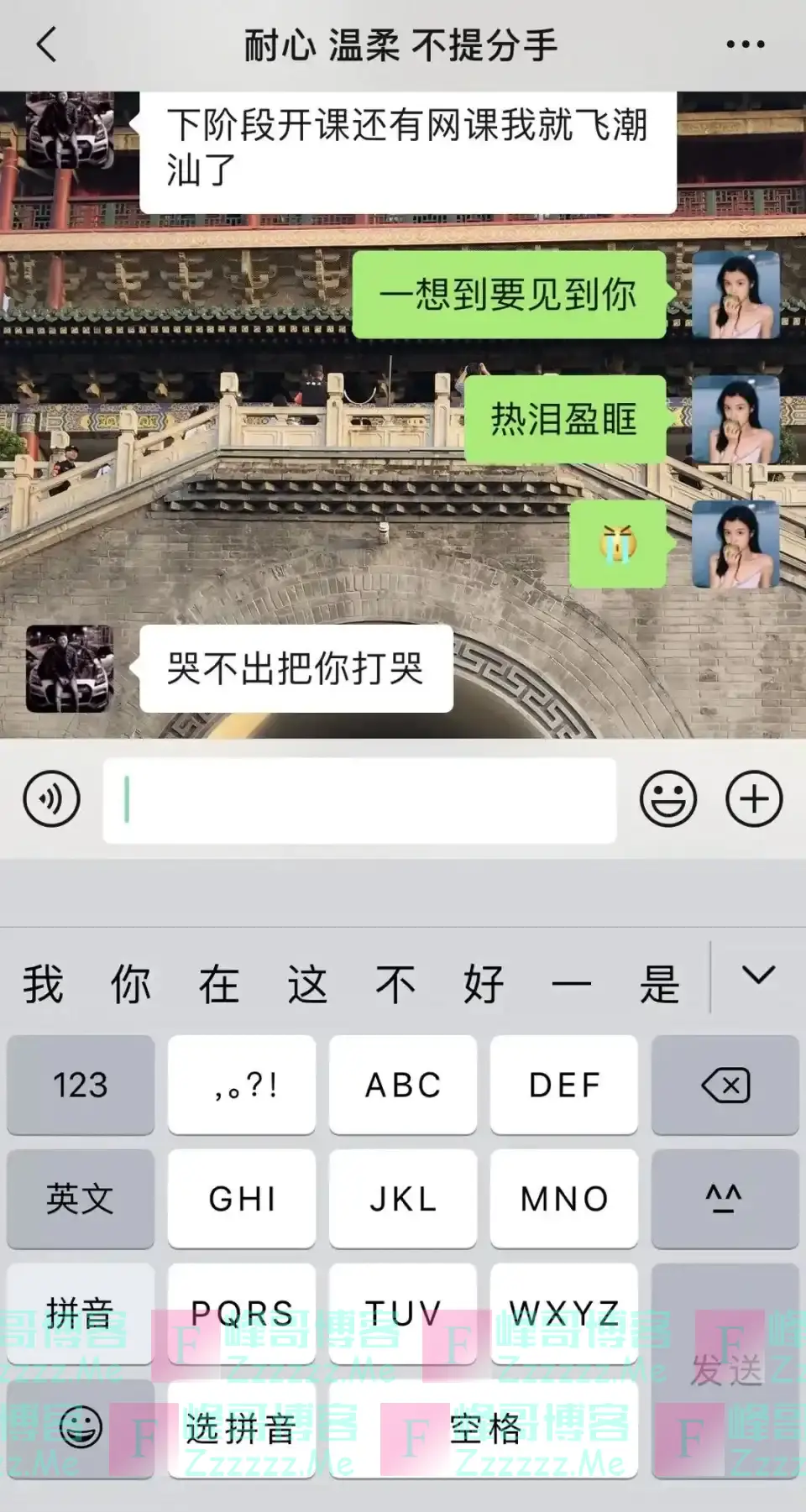
Task: Go back from the chat
Action: click(47, 44)
